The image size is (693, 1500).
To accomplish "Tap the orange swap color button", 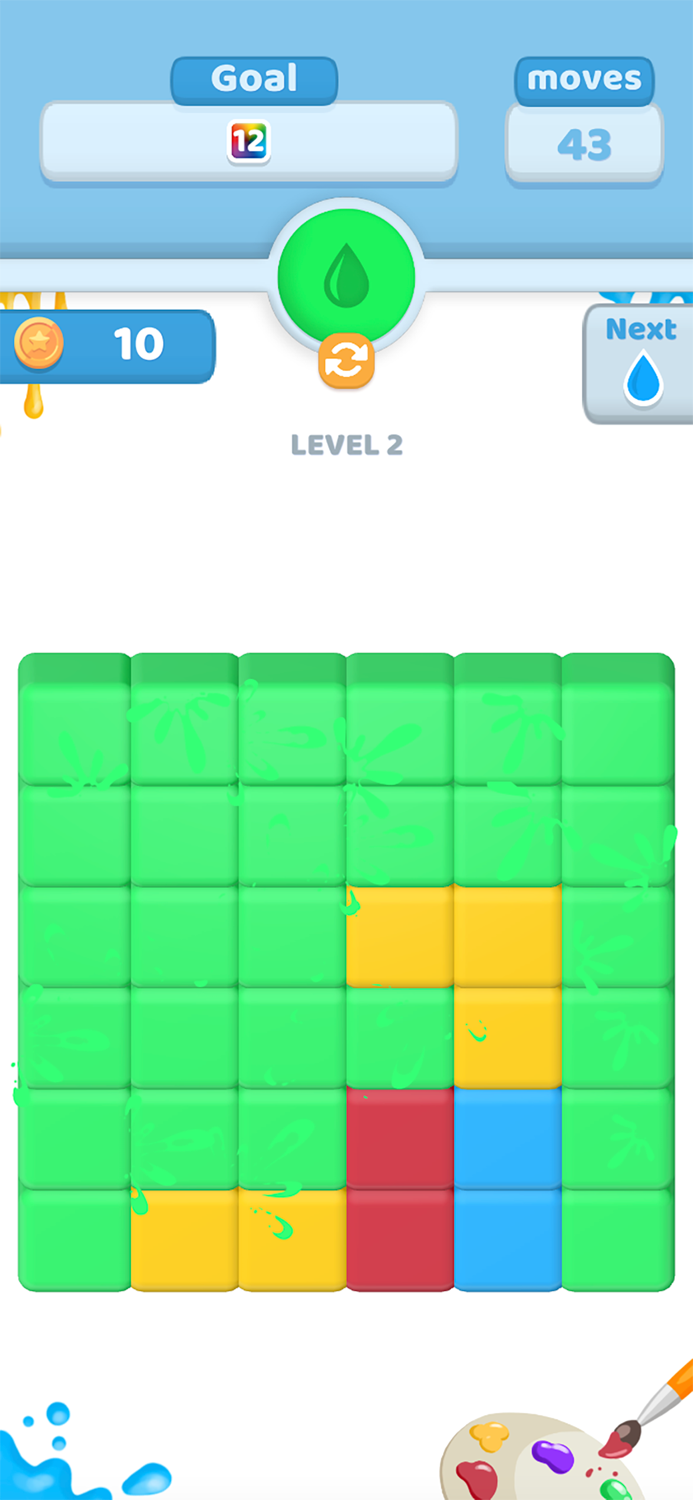I will tap(346, 362).
